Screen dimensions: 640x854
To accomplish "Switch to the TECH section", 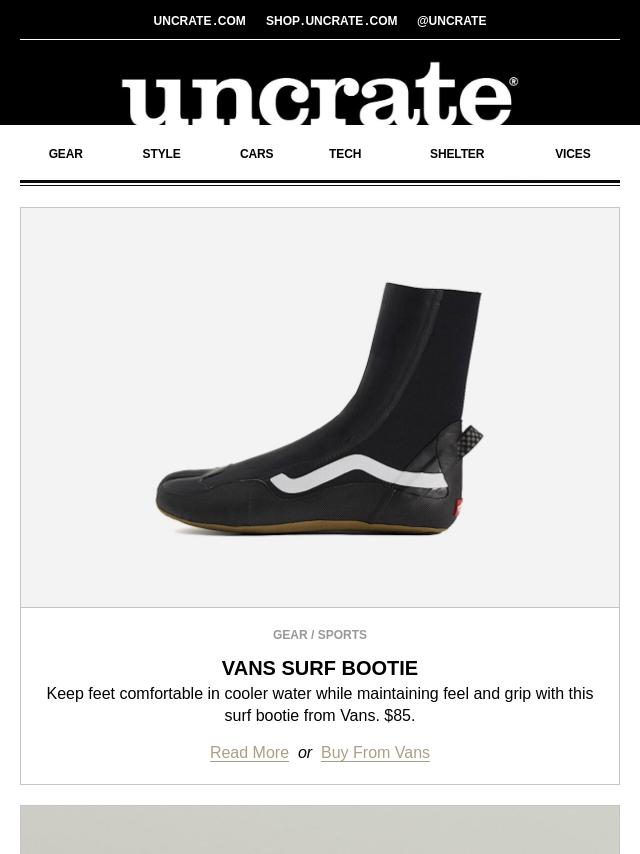I will point(345,154).
